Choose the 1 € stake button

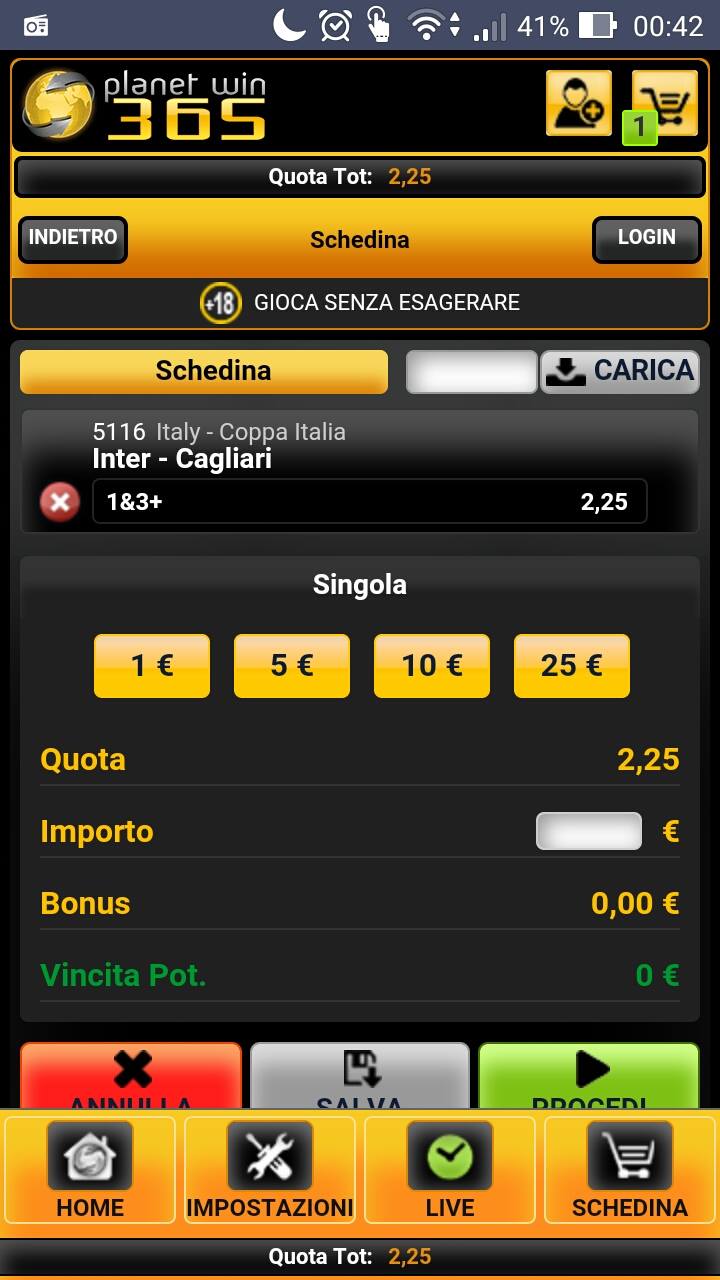[x=152, y=665]
